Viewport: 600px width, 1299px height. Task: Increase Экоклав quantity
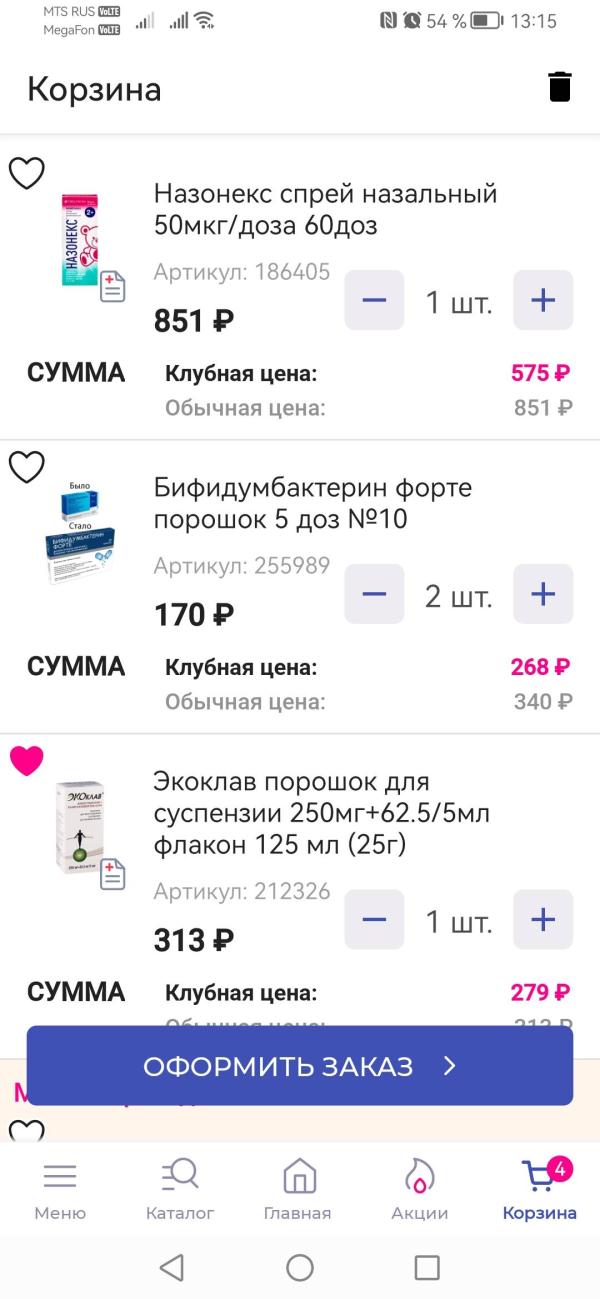[x=543, y=919]
